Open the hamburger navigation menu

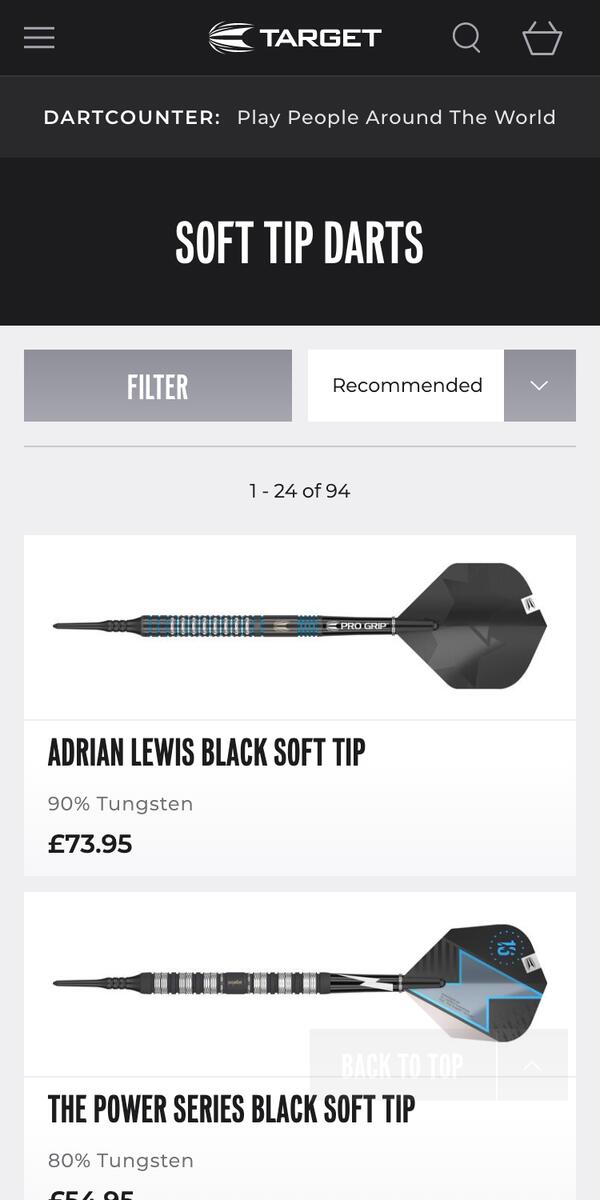tap(39, 38)
